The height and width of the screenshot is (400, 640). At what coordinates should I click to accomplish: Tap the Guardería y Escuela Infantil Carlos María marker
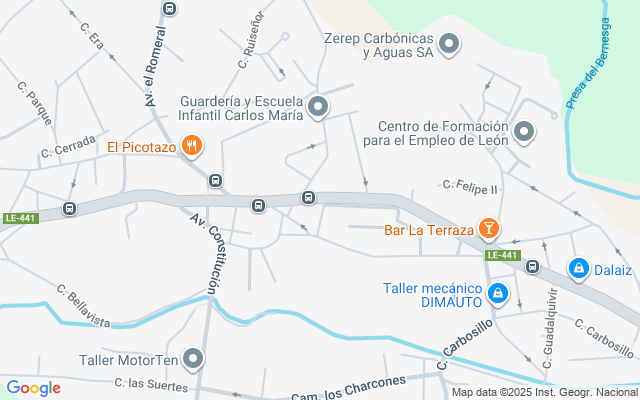[319, 107]
